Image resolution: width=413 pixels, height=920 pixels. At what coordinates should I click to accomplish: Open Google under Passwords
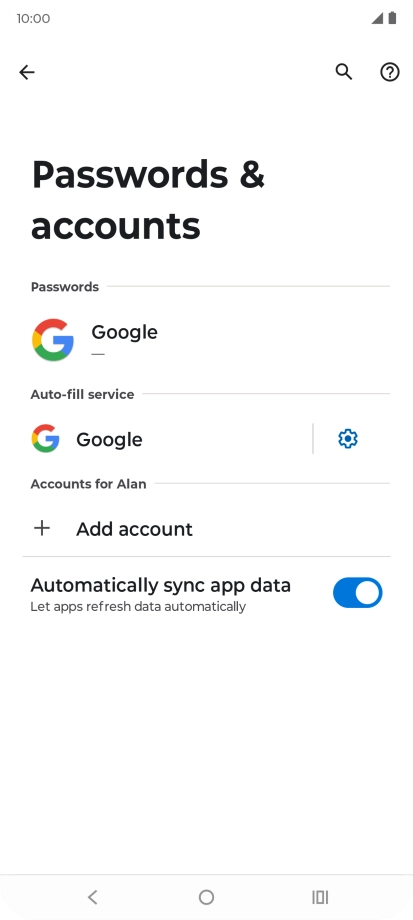(206, 340)
